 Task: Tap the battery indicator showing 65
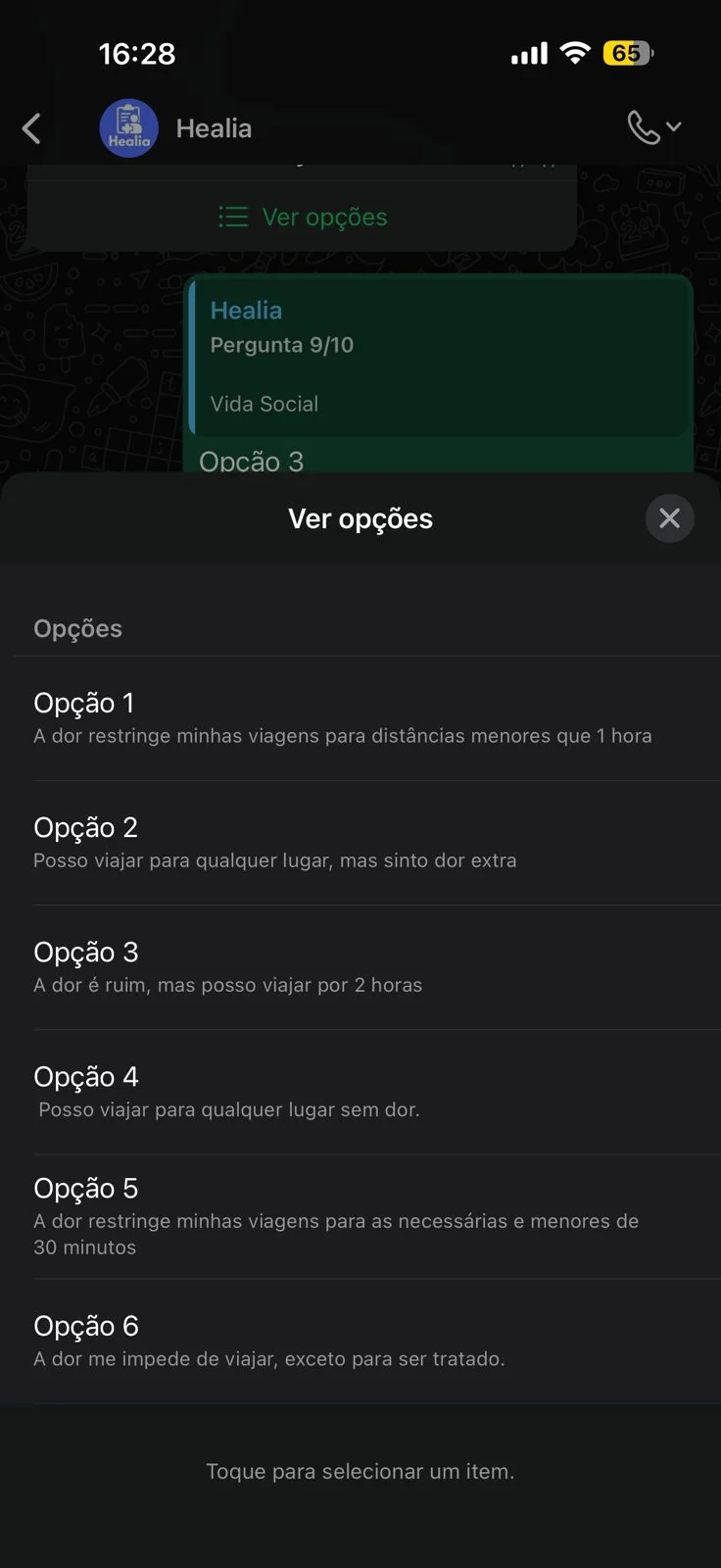click(x=628, y=53)
